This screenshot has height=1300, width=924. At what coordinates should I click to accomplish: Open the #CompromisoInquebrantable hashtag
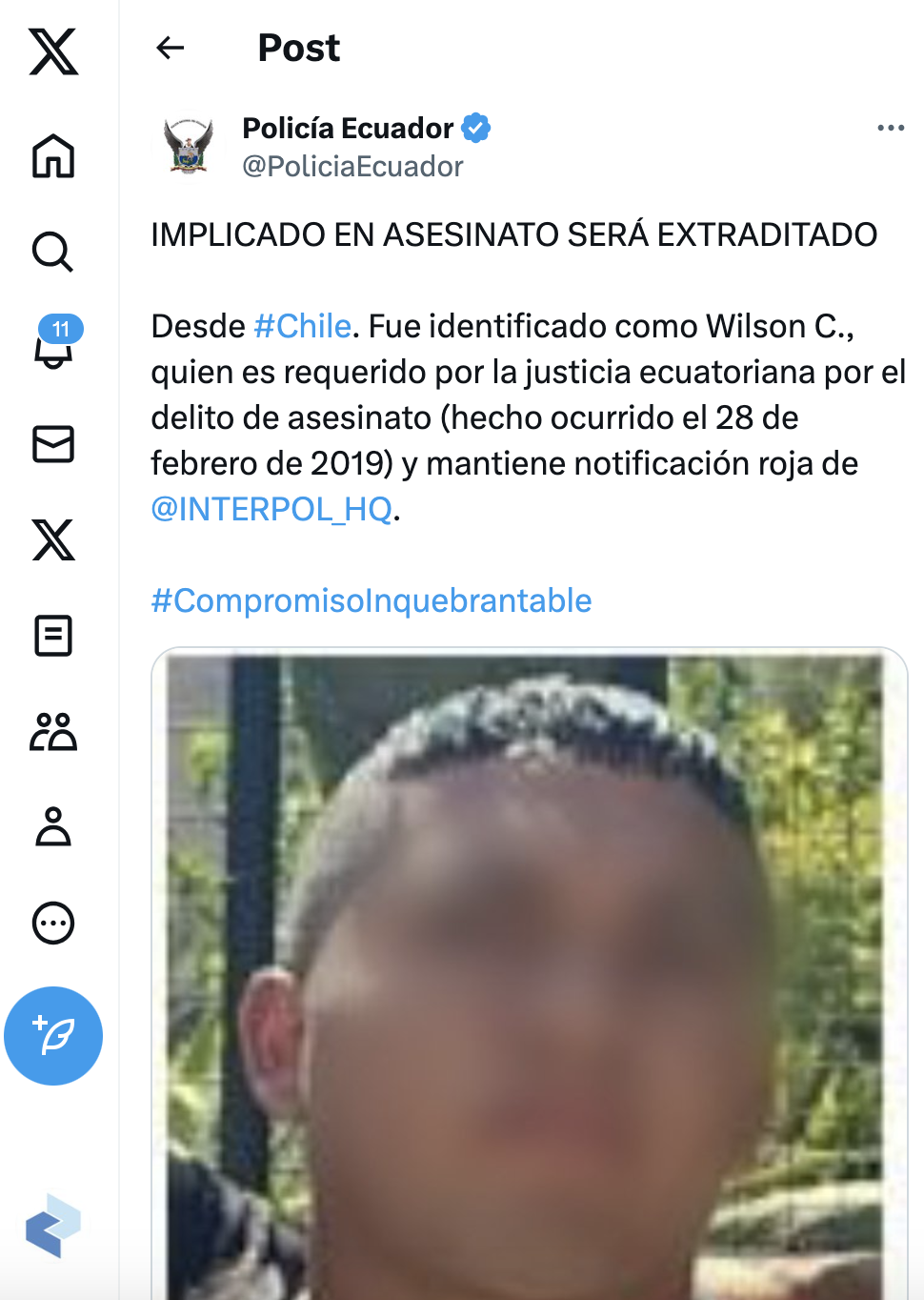pyautogui.click(x=372, y=600)
